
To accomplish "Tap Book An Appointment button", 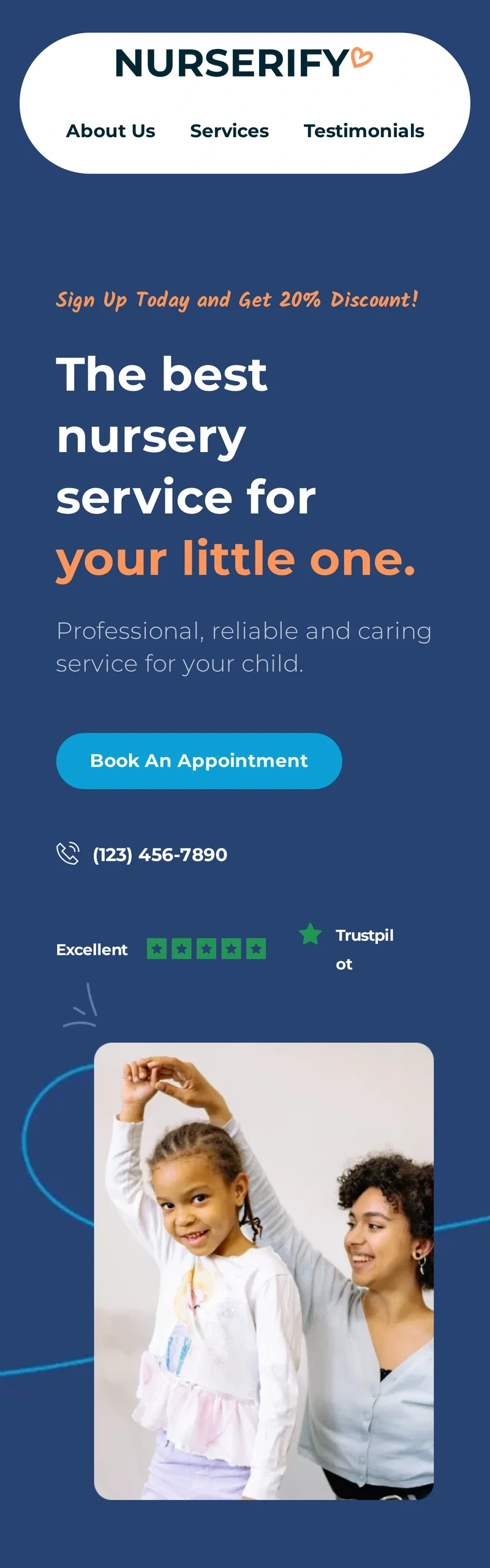I will pyautogui.click(x=199, y=761).
